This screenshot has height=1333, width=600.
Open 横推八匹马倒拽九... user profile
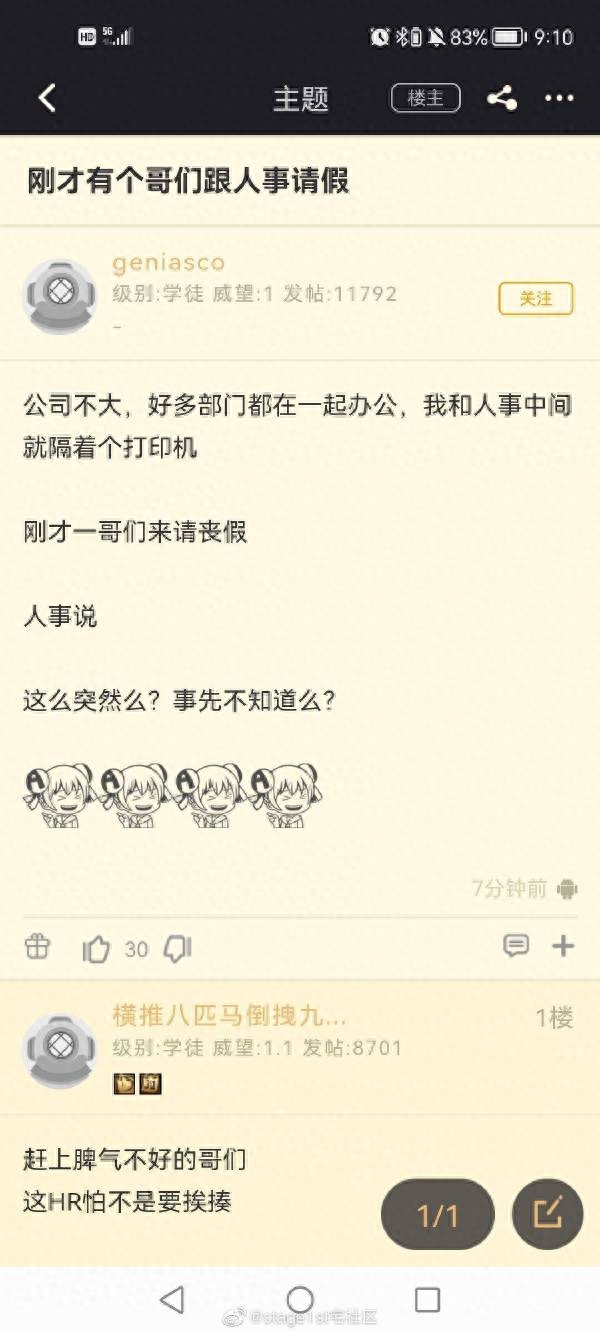click(x=230, y=1017)
